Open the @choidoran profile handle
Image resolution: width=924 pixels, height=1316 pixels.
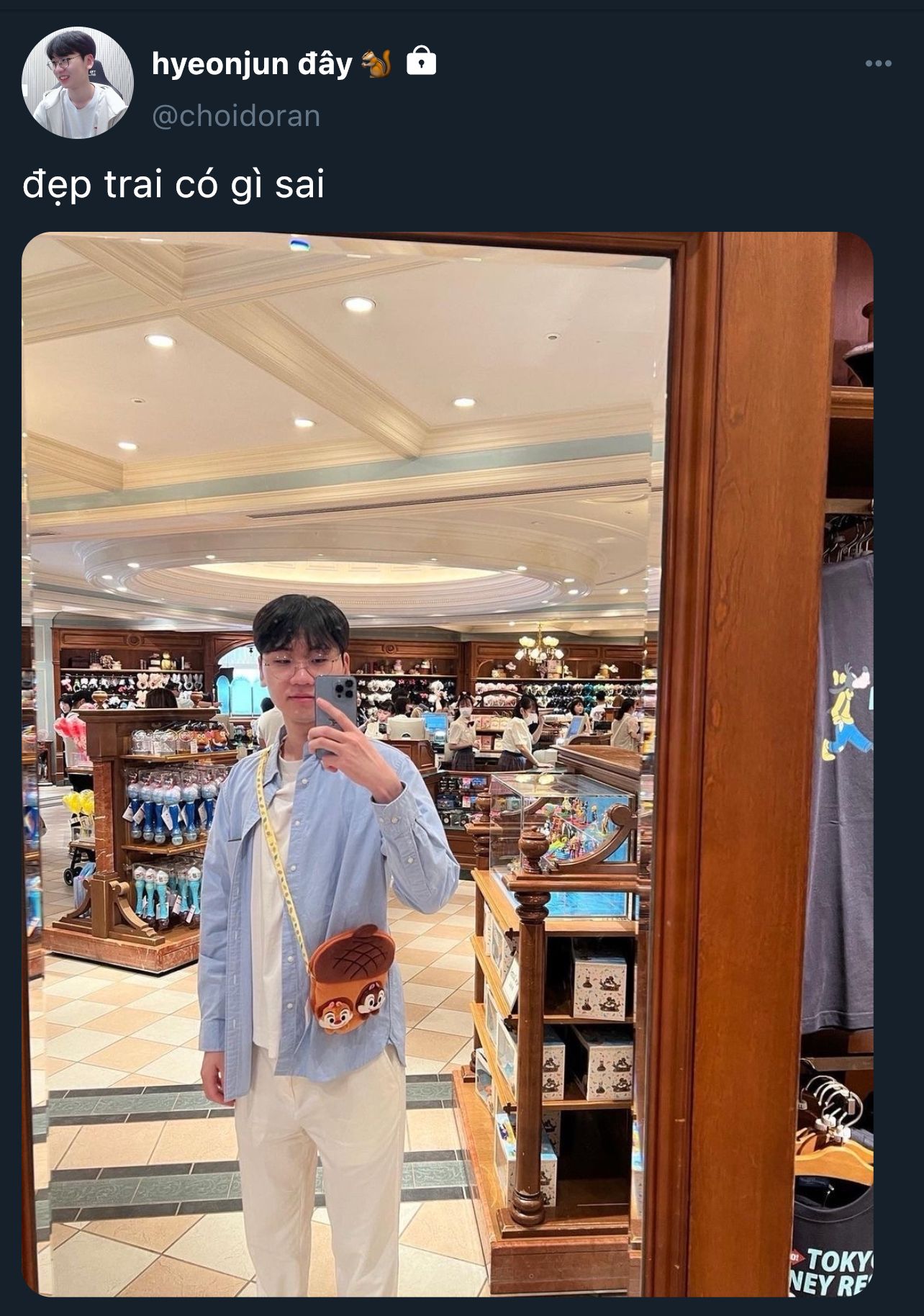tap(236, 116)
